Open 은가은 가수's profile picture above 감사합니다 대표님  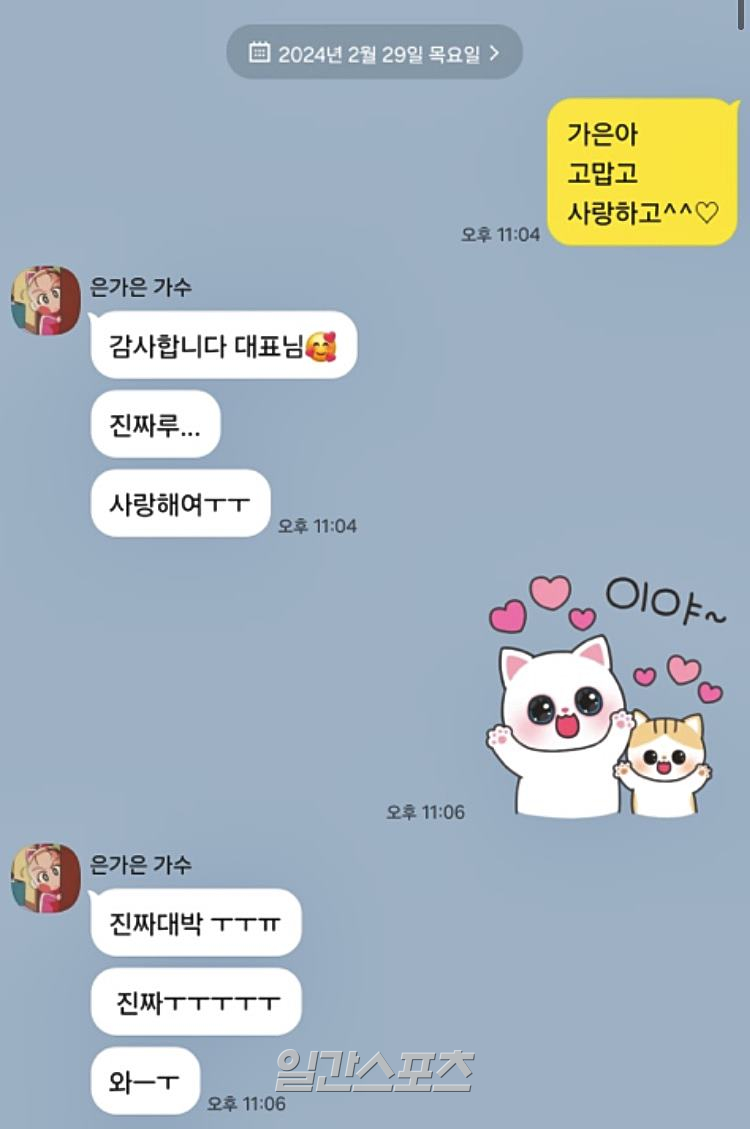pyautogui.click(x=46, y=301)
